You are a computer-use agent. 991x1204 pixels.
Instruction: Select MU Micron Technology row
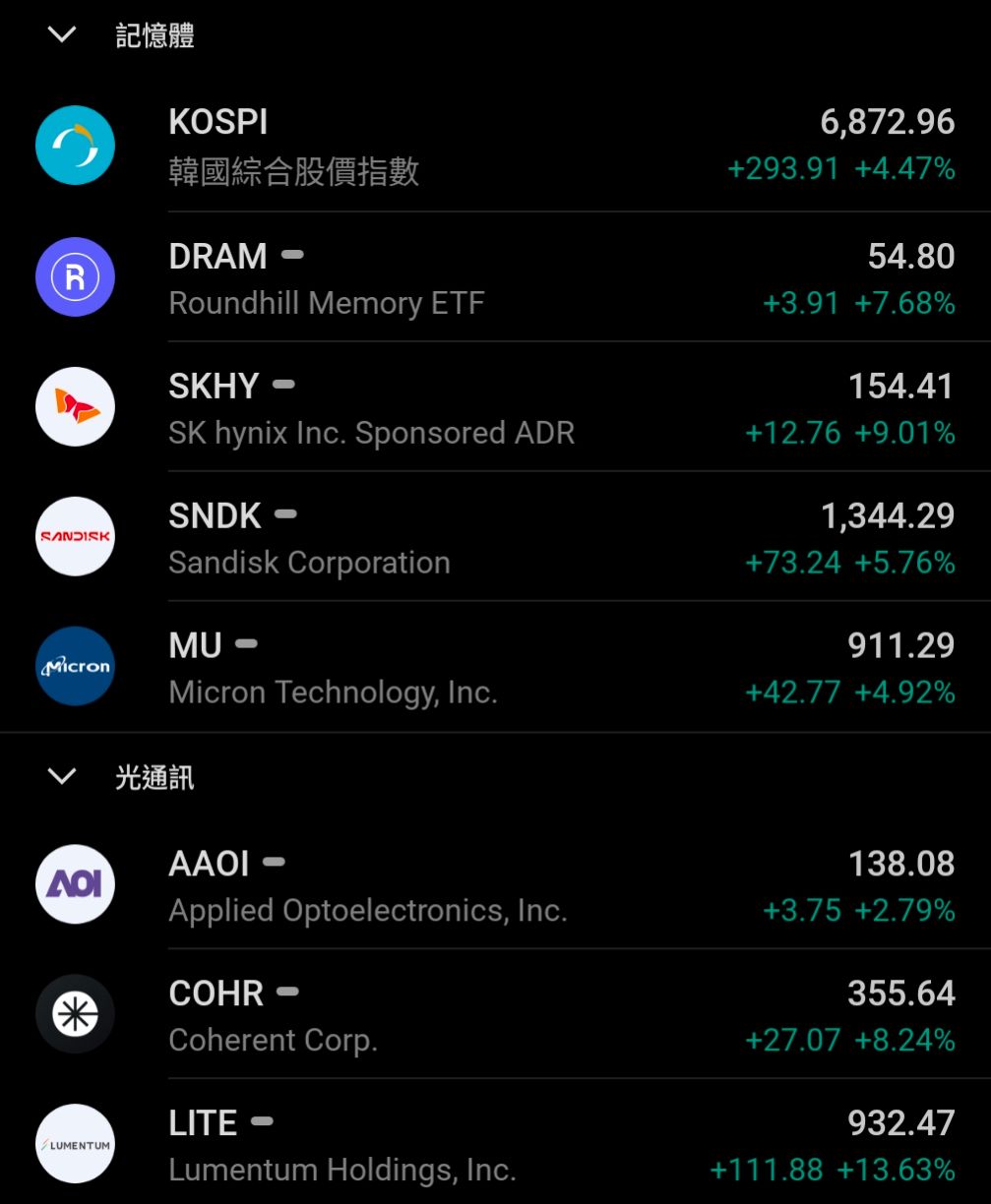coord(495,667)
